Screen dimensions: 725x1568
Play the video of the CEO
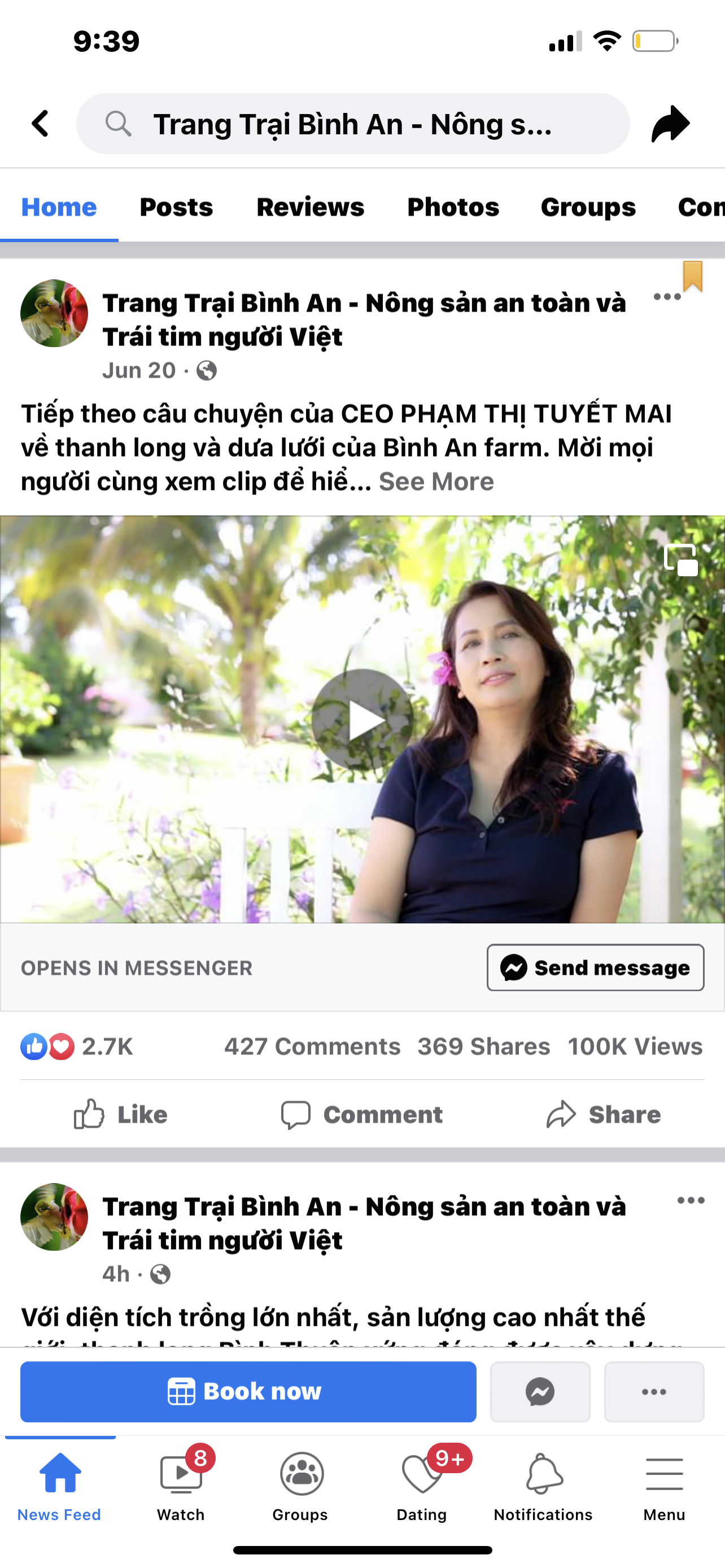pos(363,720)
